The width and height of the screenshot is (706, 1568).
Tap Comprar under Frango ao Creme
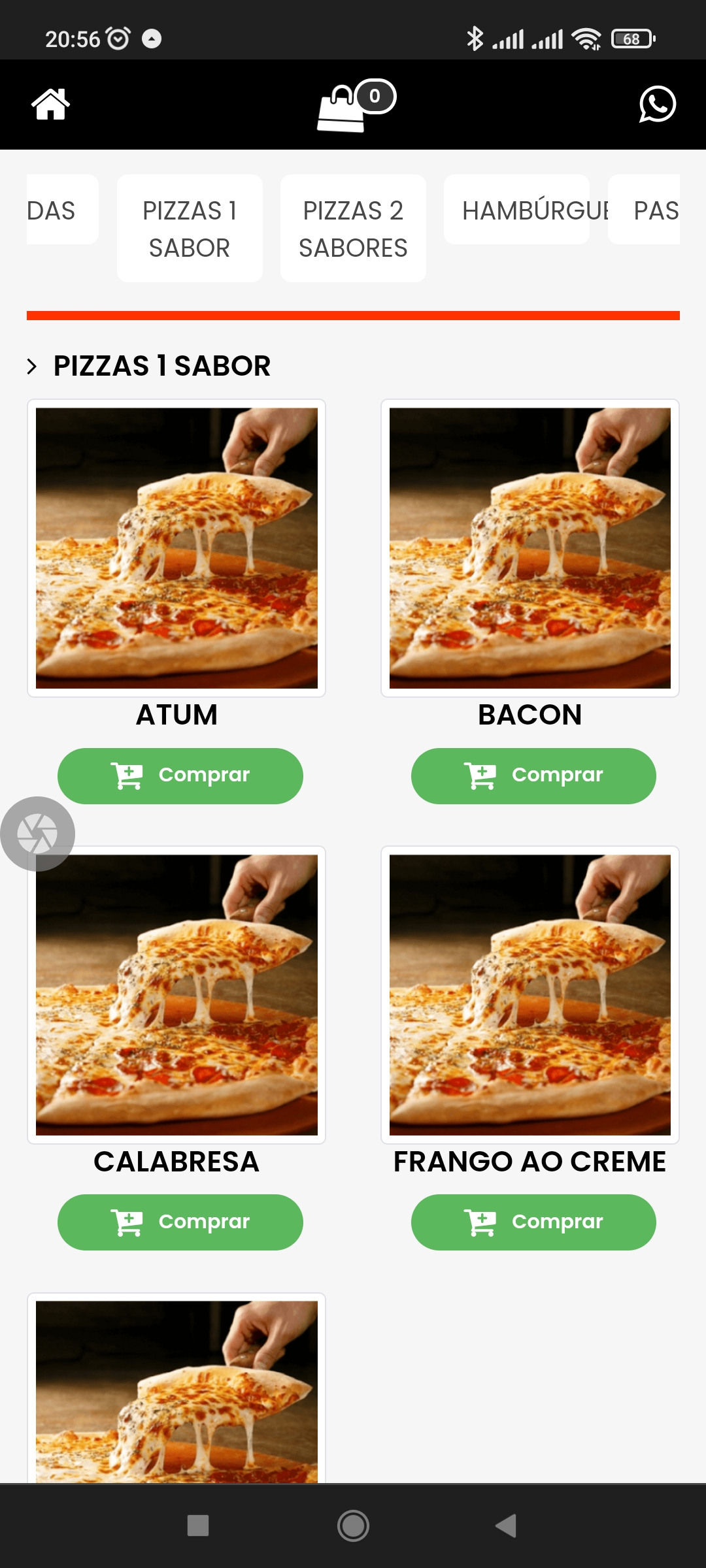[533, 1222]
